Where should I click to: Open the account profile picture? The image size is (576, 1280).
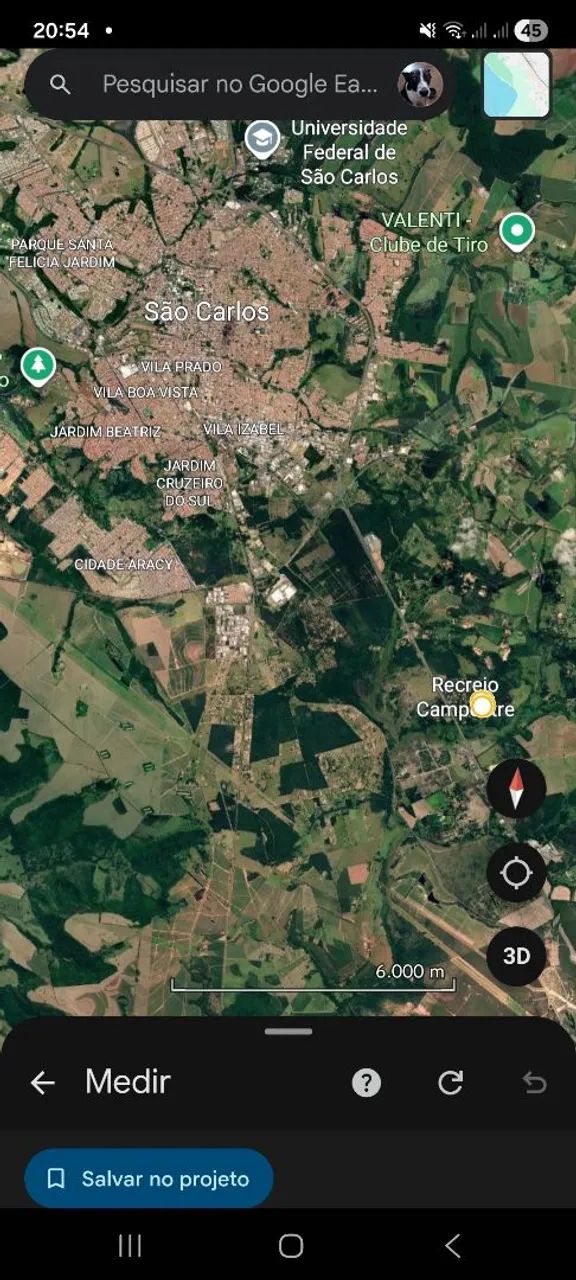click(x=420, y=85)
